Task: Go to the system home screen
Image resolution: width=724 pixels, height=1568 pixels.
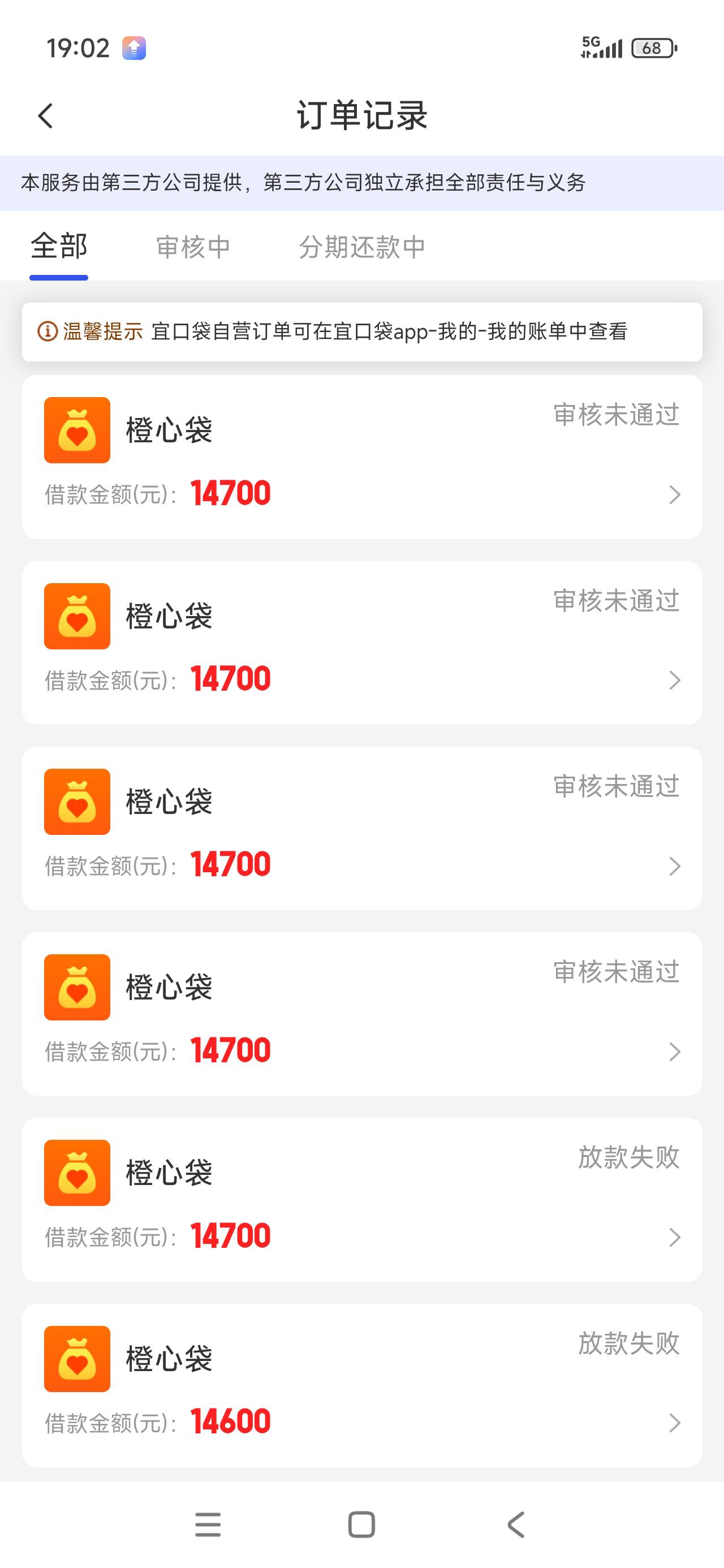Action: pyautogui.click(x=361, y=1525)
